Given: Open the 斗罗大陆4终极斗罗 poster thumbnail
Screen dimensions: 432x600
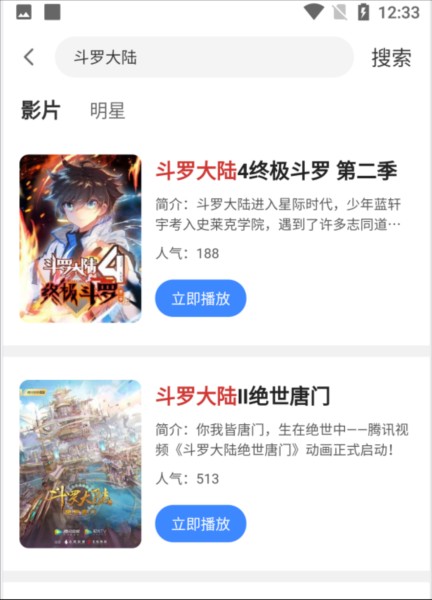Looking at the screenshot, I should click(x=80, y=238).
